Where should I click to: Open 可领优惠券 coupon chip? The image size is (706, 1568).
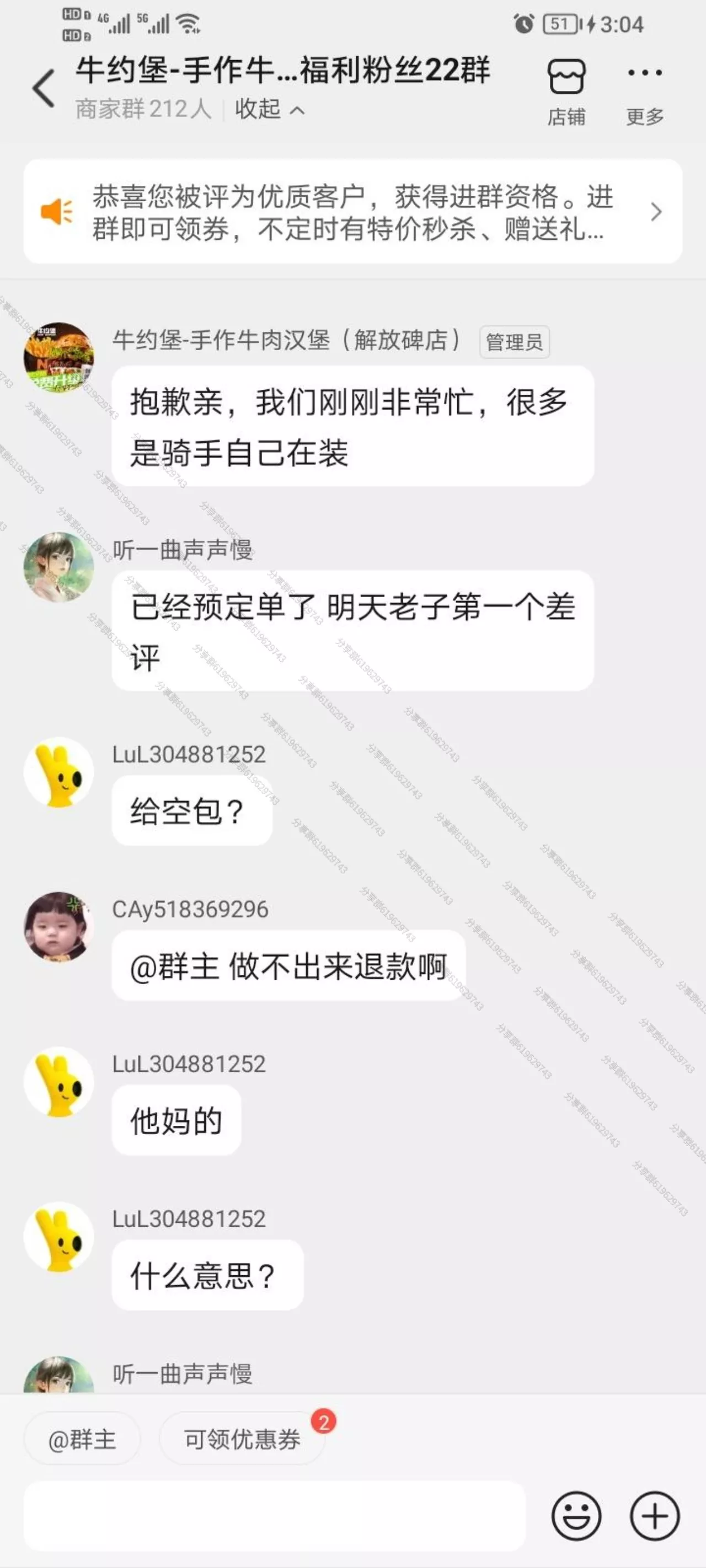[x=243, y=1440]
